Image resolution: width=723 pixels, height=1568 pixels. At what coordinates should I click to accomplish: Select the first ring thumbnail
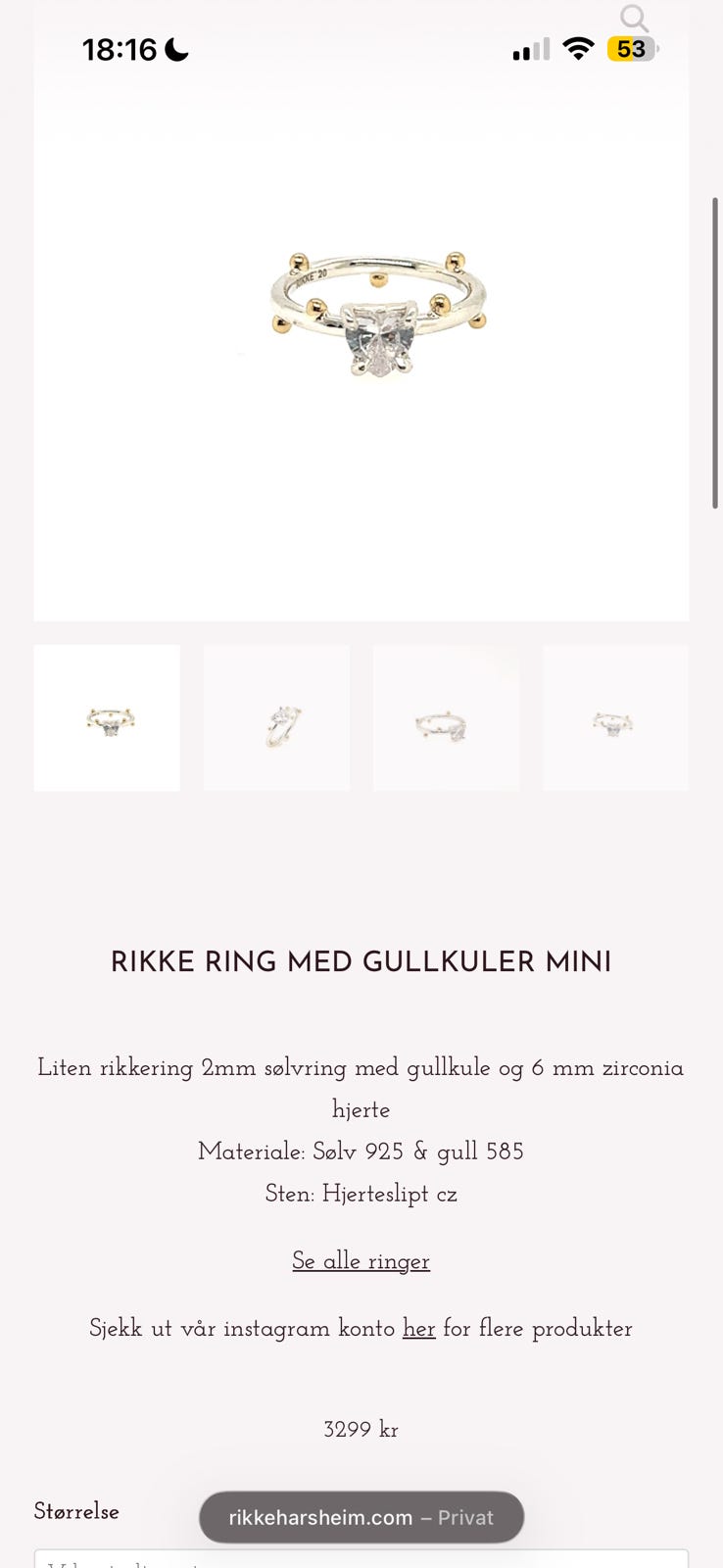(x=106, y=716)
